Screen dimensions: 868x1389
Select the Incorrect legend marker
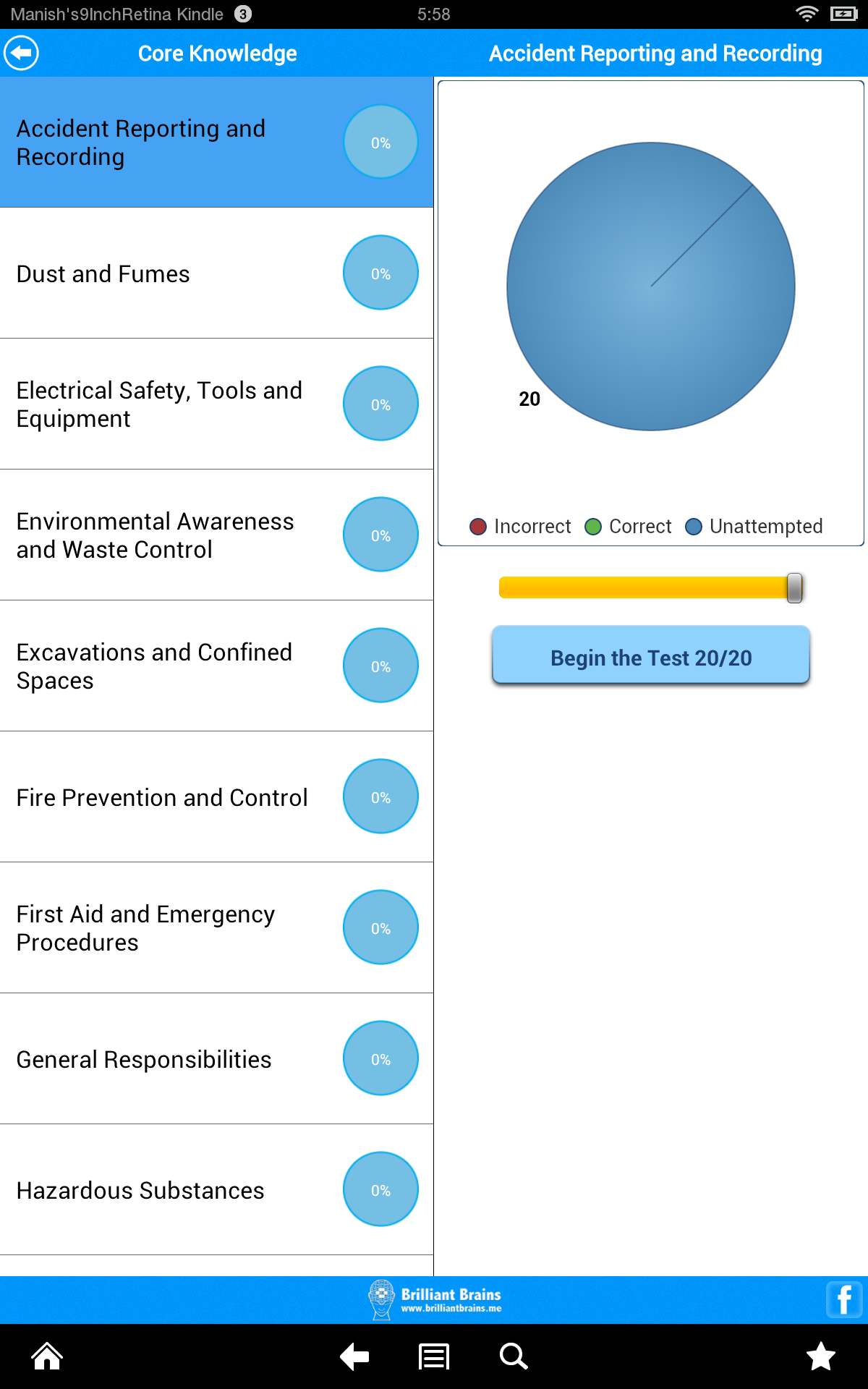(x=478, y=526)
